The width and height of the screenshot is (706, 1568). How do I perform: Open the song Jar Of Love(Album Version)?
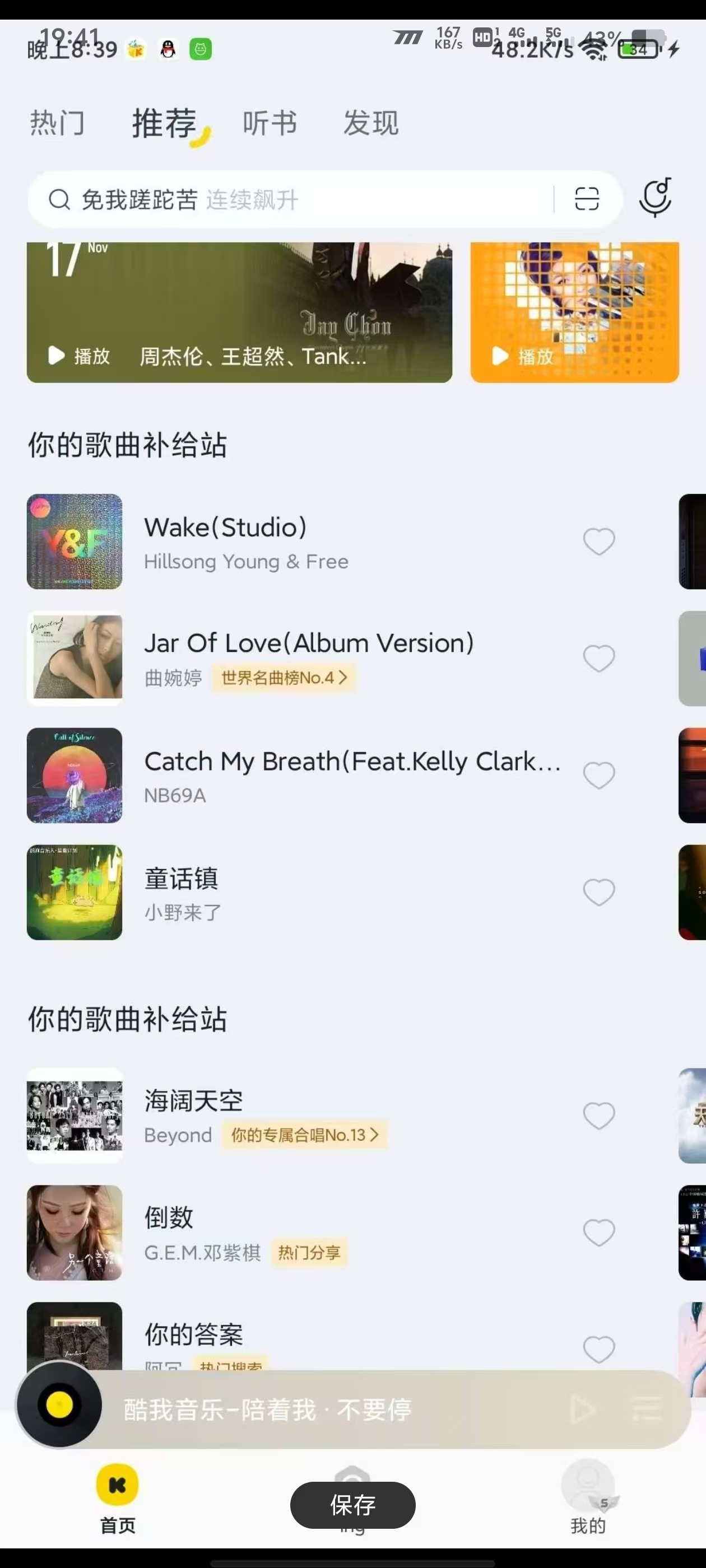point(308,644)
